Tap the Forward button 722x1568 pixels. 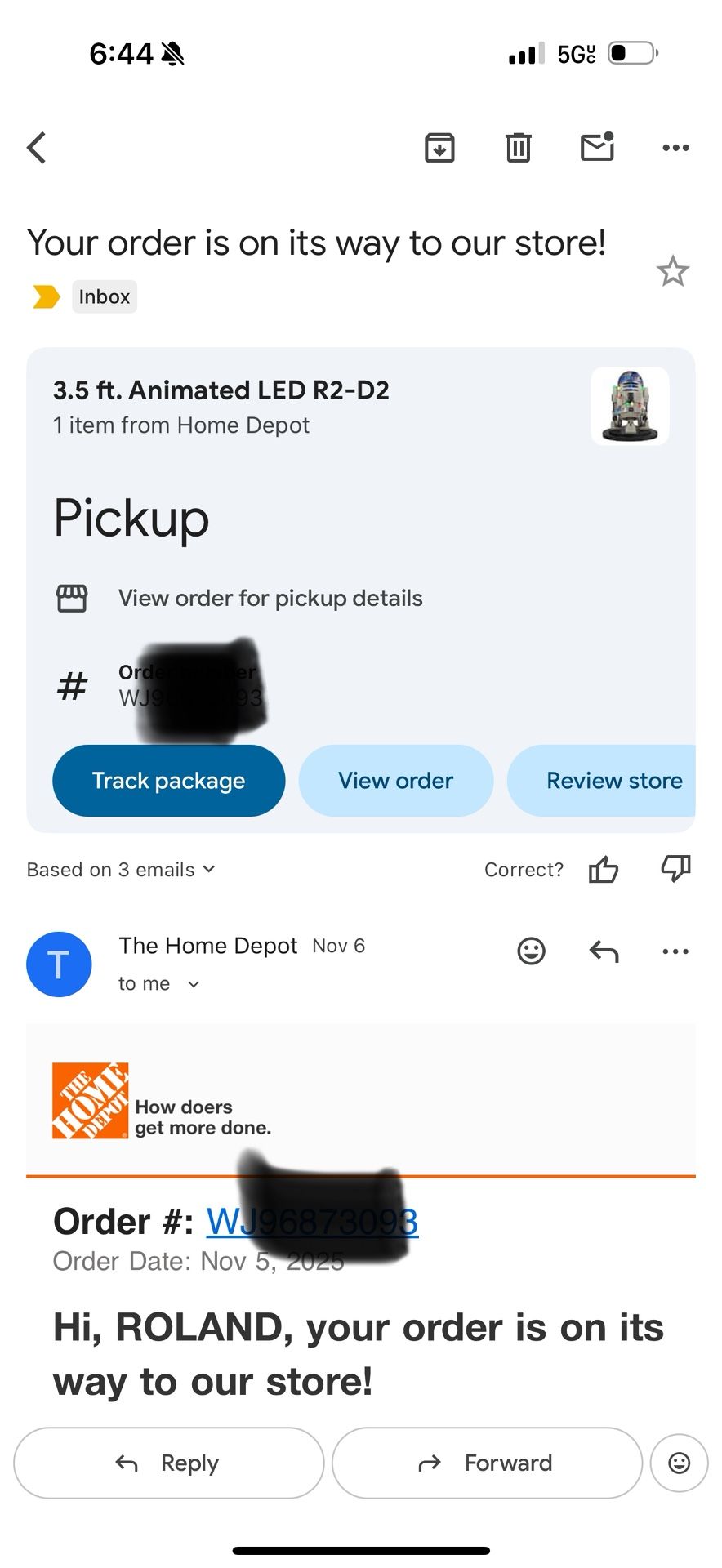(x=487, y=1463)
